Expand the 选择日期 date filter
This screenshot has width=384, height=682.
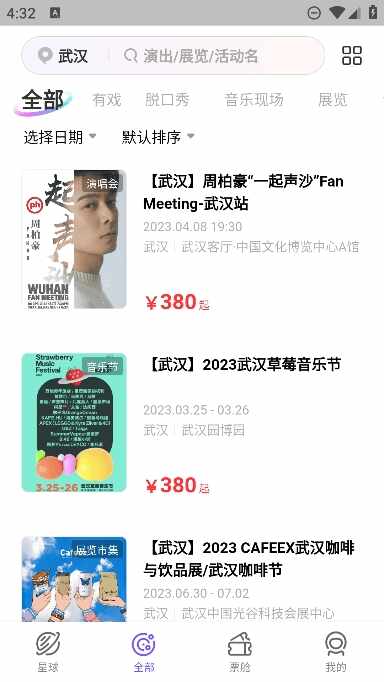pos(60,137)
